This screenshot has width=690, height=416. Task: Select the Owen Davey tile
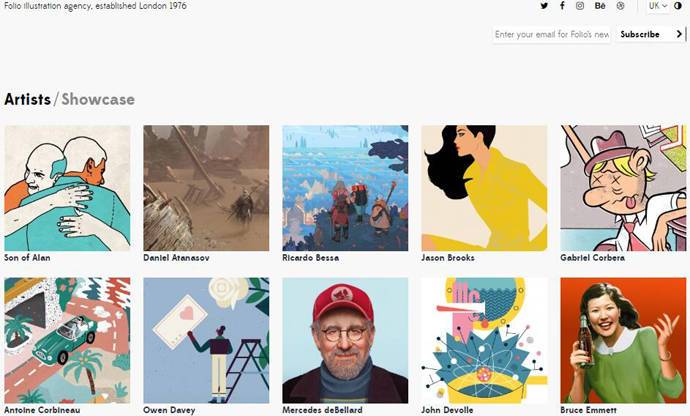pos(206,340)
